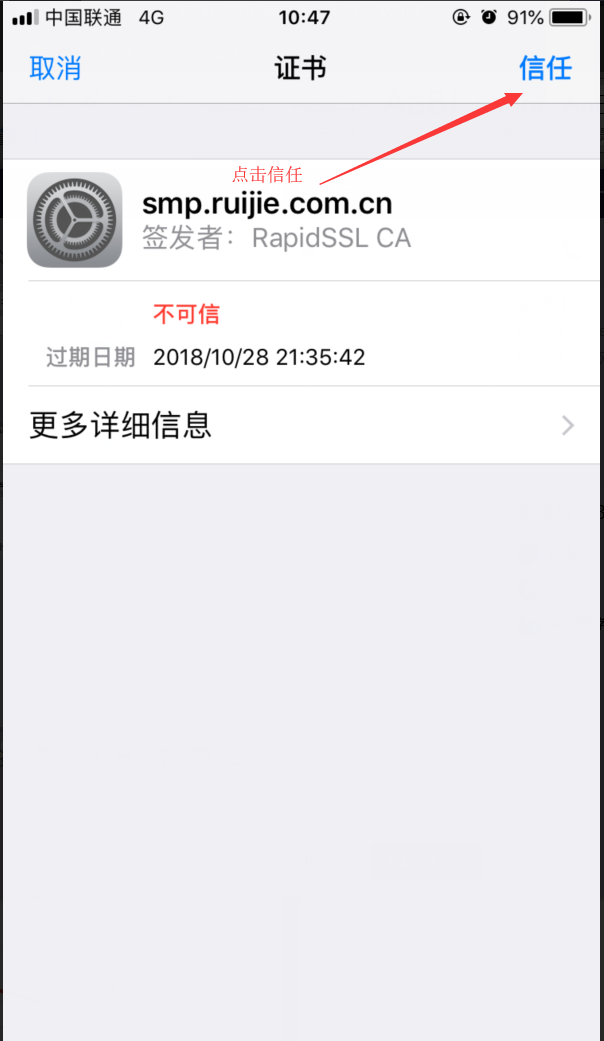
Task: Tap 取消 to cancel the certificate
Action: pos(56,69)
